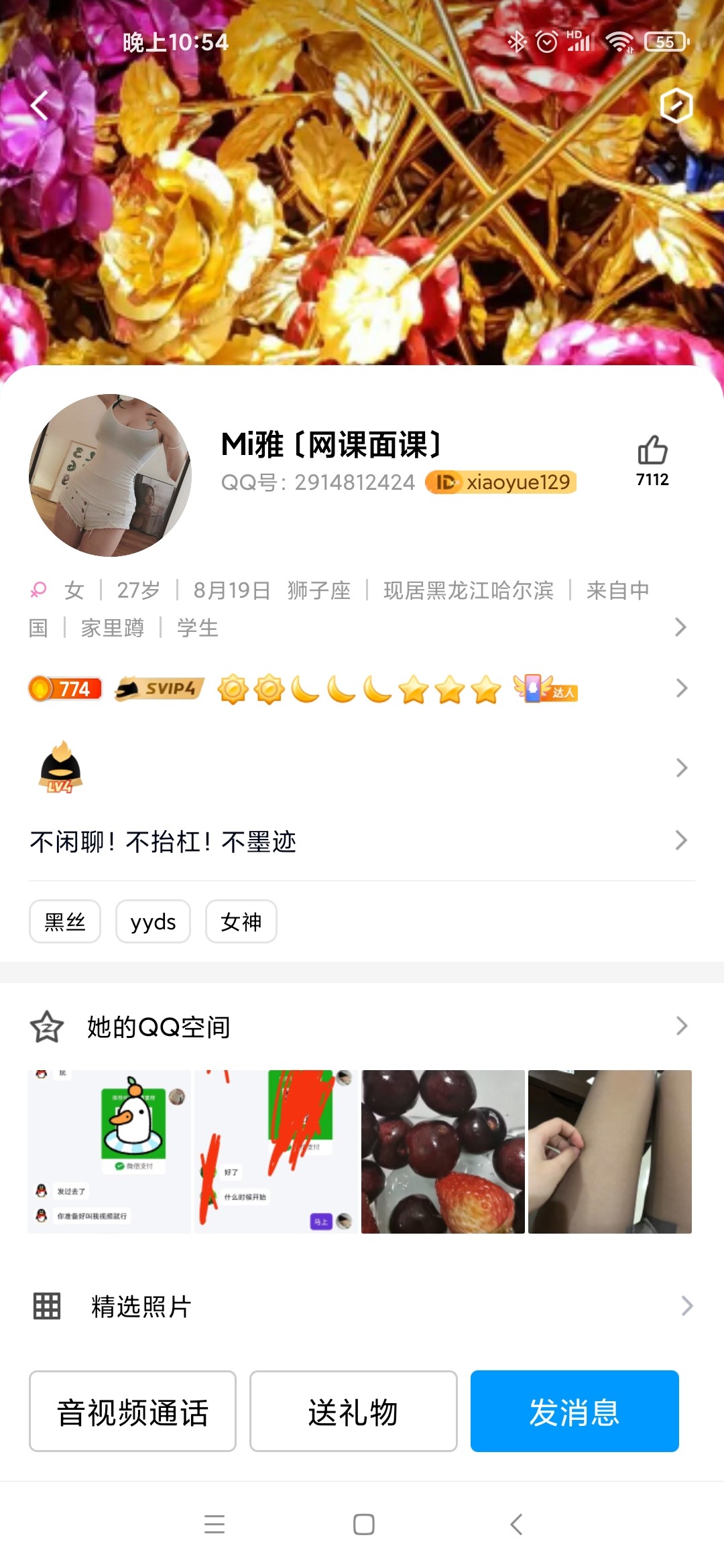Tap the 发消息 send message button
724x1568 pixels.
click(x=574, y=1411)
